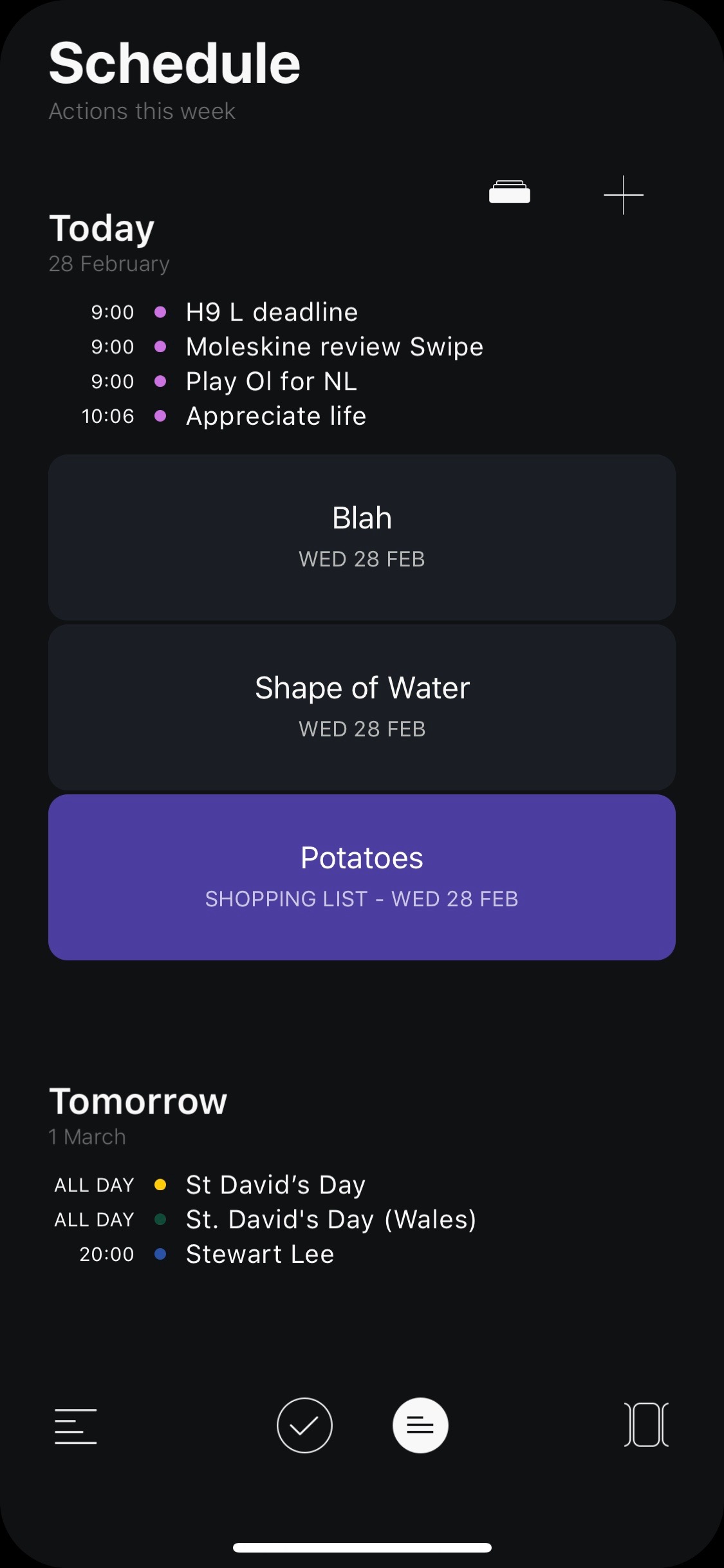
Task: Select the Potatoes shopping list card
Action: point(362,877)
